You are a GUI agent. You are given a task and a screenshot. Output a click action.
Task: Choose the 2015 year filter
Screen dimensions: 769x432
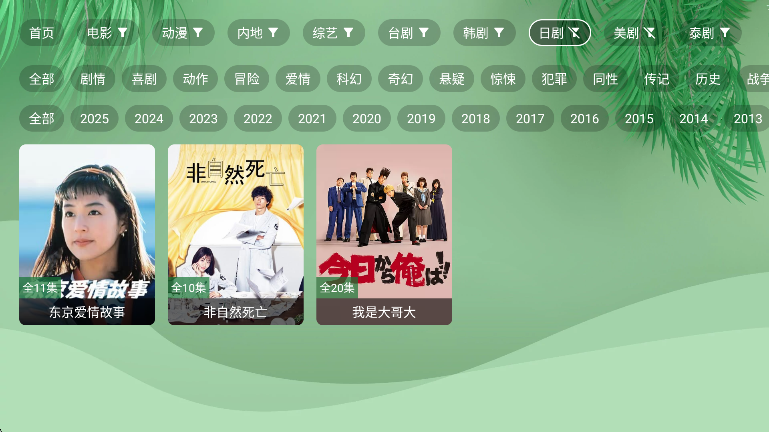click(639, 118)
